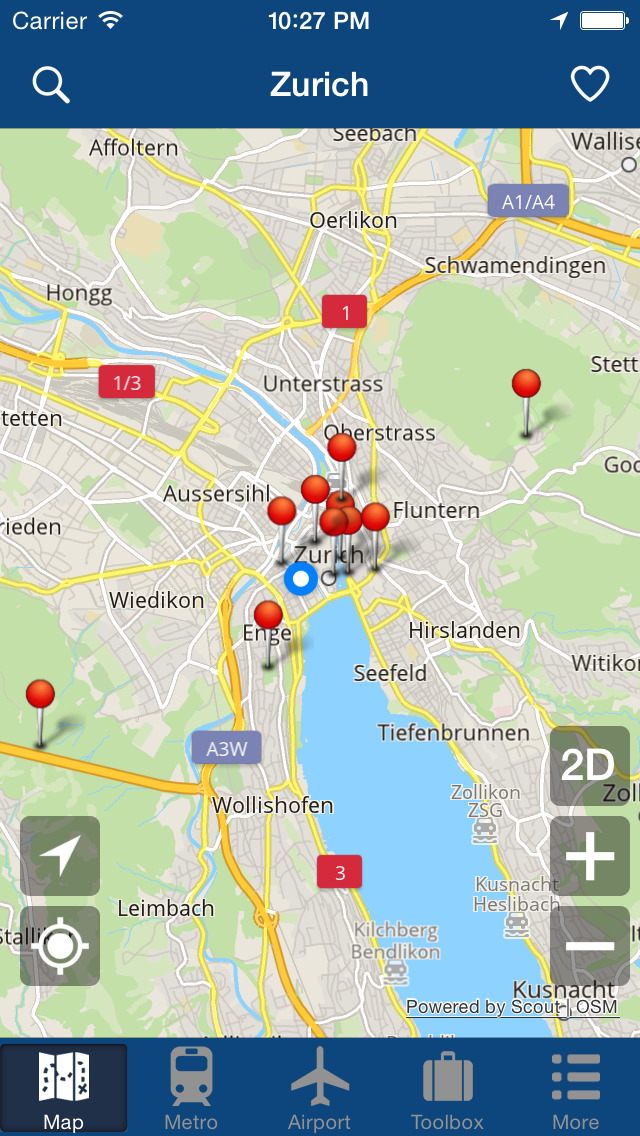Select the red pin near Fluntern
Viewport: 640px width, 1136px height.
[375, 518]
